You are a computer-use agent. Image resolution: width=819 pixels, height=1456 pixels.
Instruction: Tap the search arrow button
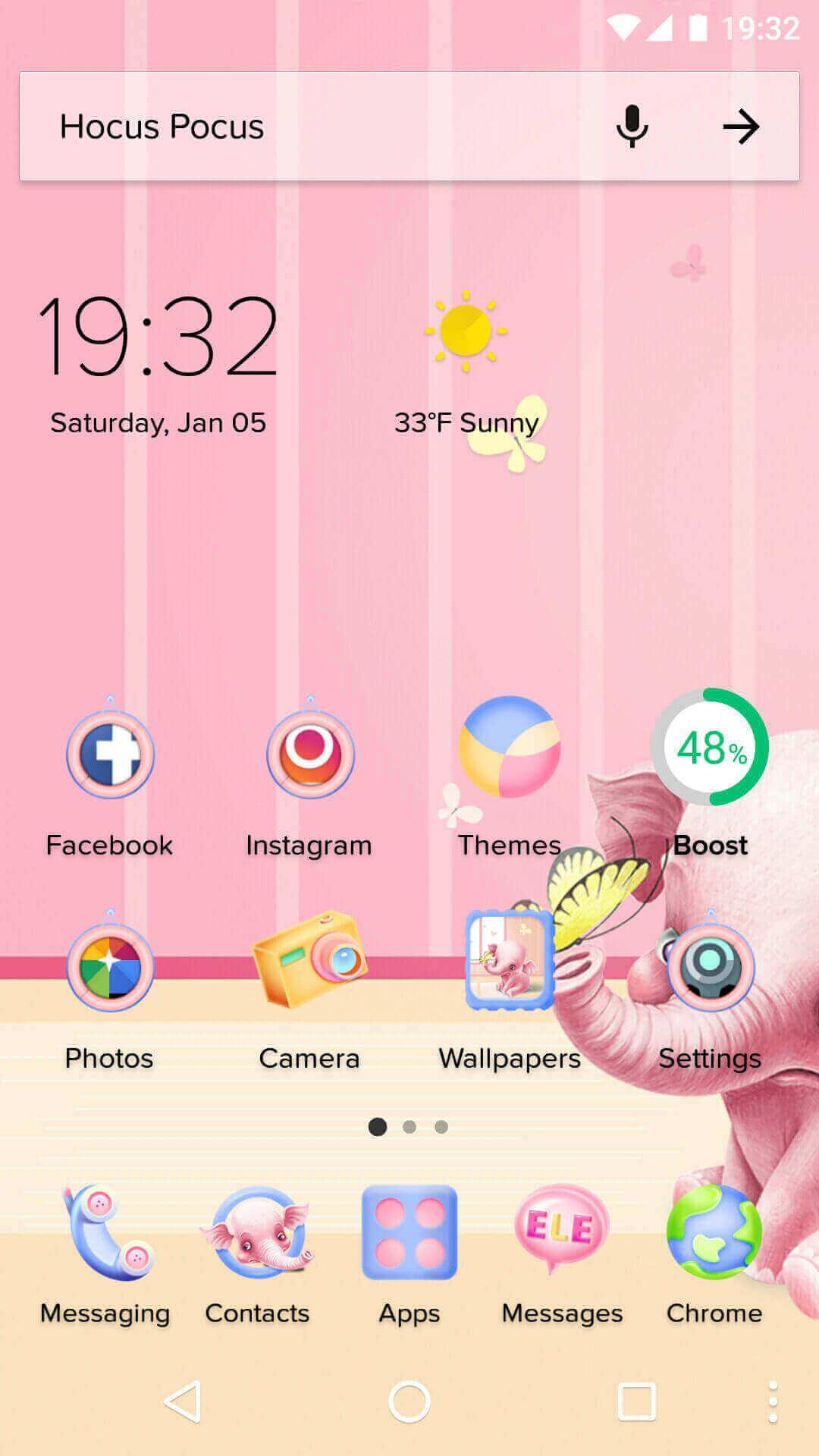(740, 127)
